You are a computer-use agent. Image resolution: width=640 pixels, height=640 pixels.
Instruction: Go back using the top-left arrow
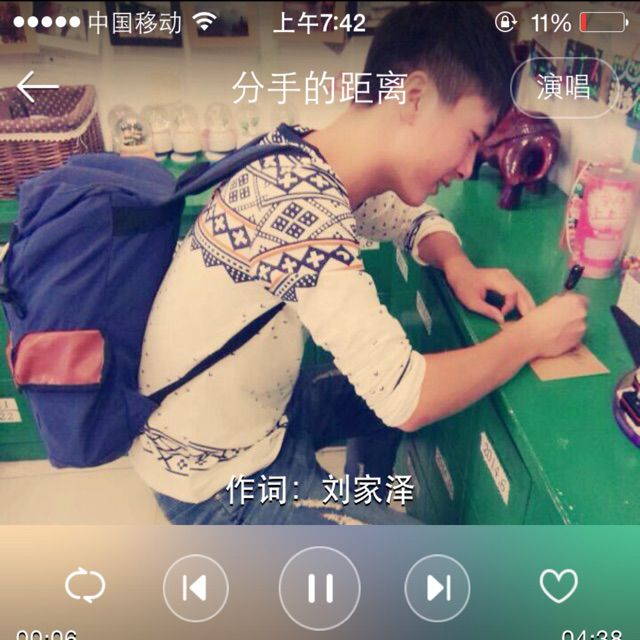point(38,87)
